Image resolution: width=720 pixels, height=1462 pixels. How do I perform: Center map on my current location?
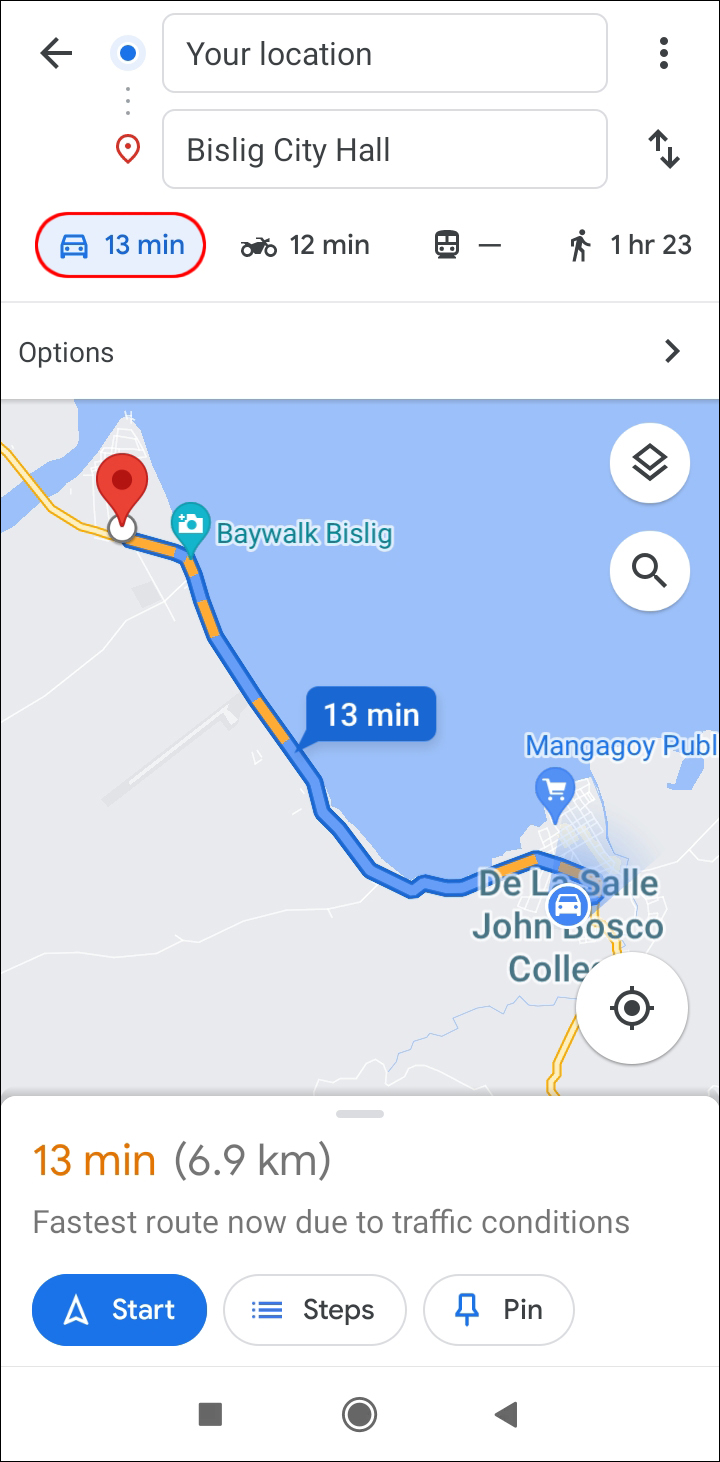click(632, 1007)
